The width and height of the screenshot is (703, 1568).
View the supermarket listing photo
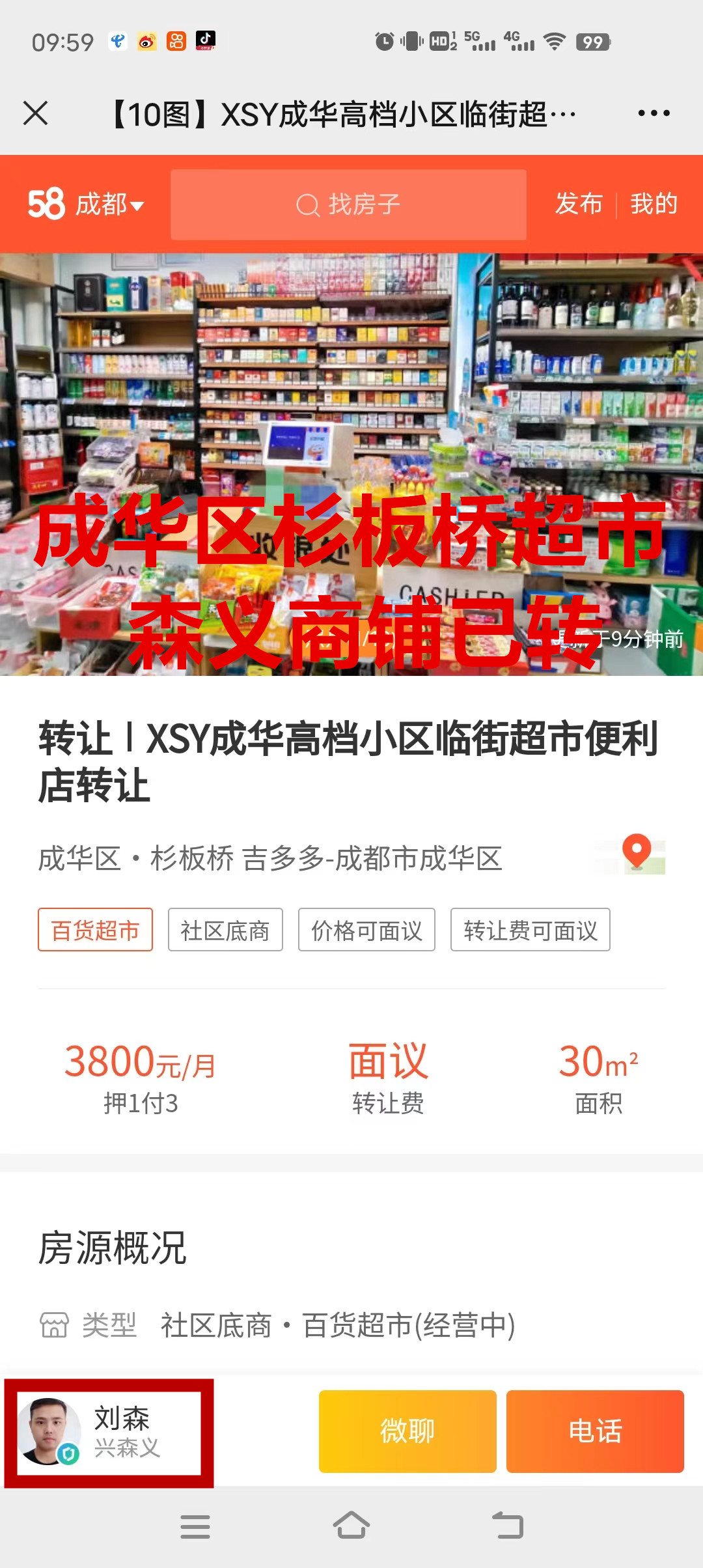coord(351,464)
